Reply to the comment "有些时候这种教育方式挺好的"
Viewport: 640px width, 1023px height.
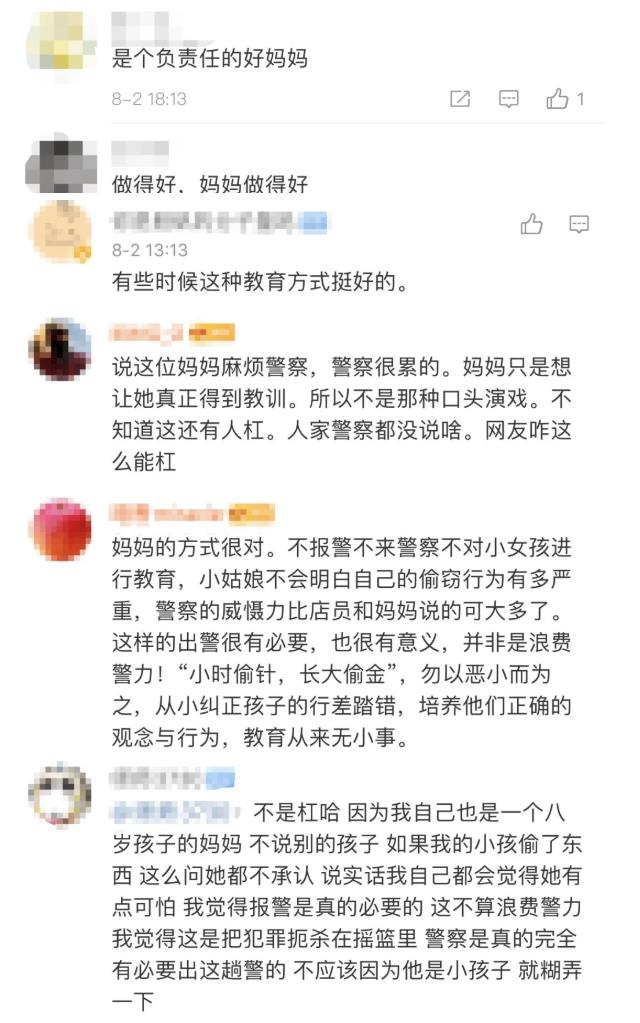tap(579, 224)
